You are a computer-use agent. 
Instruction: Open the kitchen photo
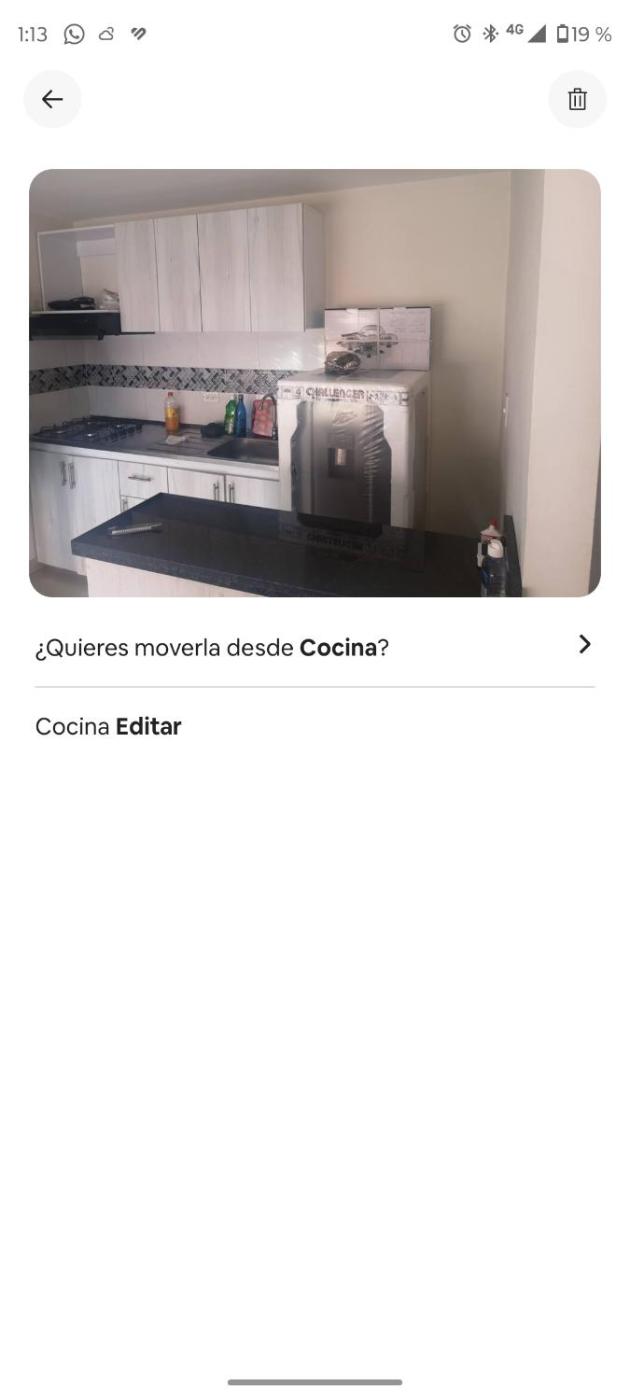tap(314, 382)
